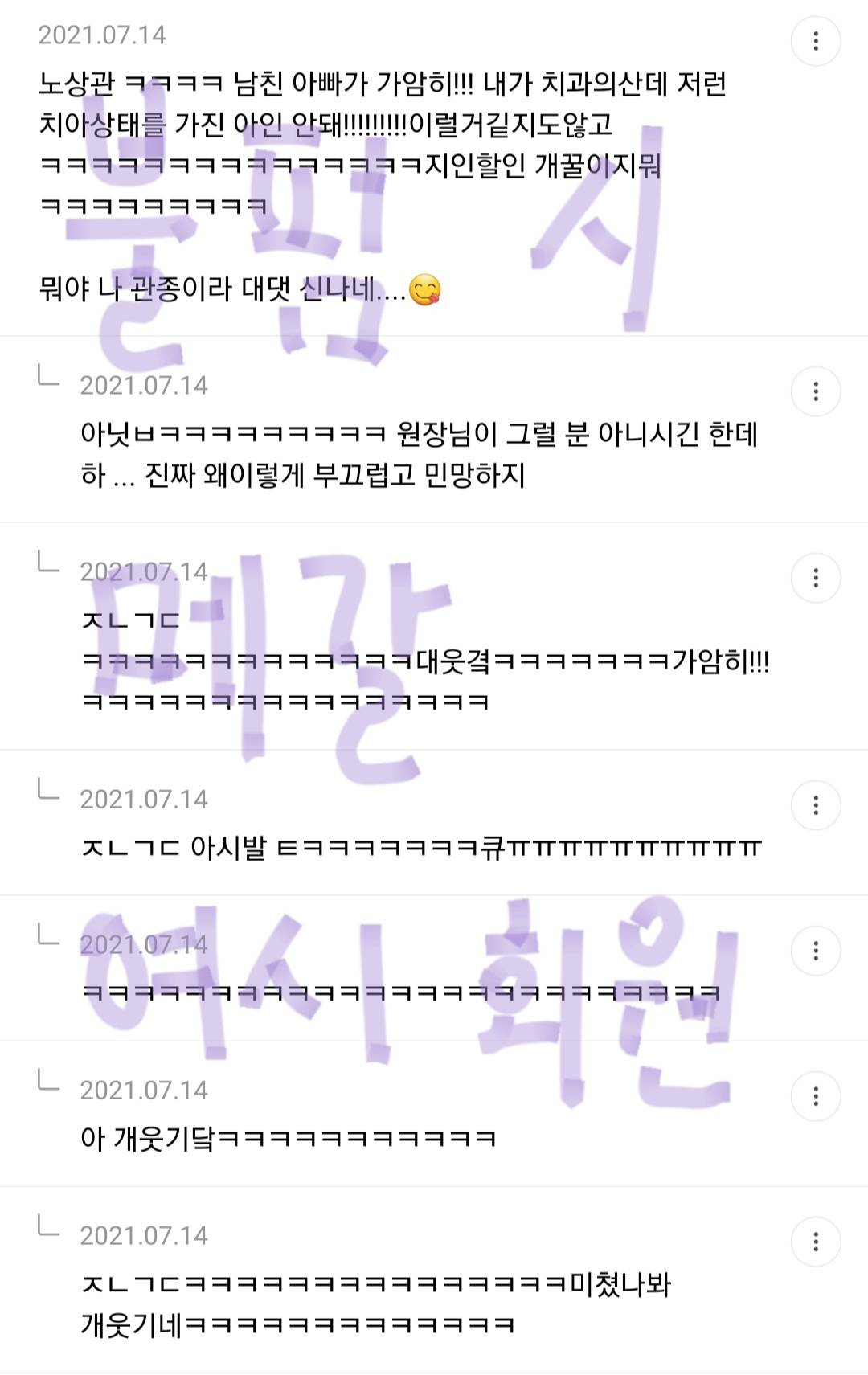
Task: Click the reply indent marker on the first reply
Action: [x=47, y=379]
